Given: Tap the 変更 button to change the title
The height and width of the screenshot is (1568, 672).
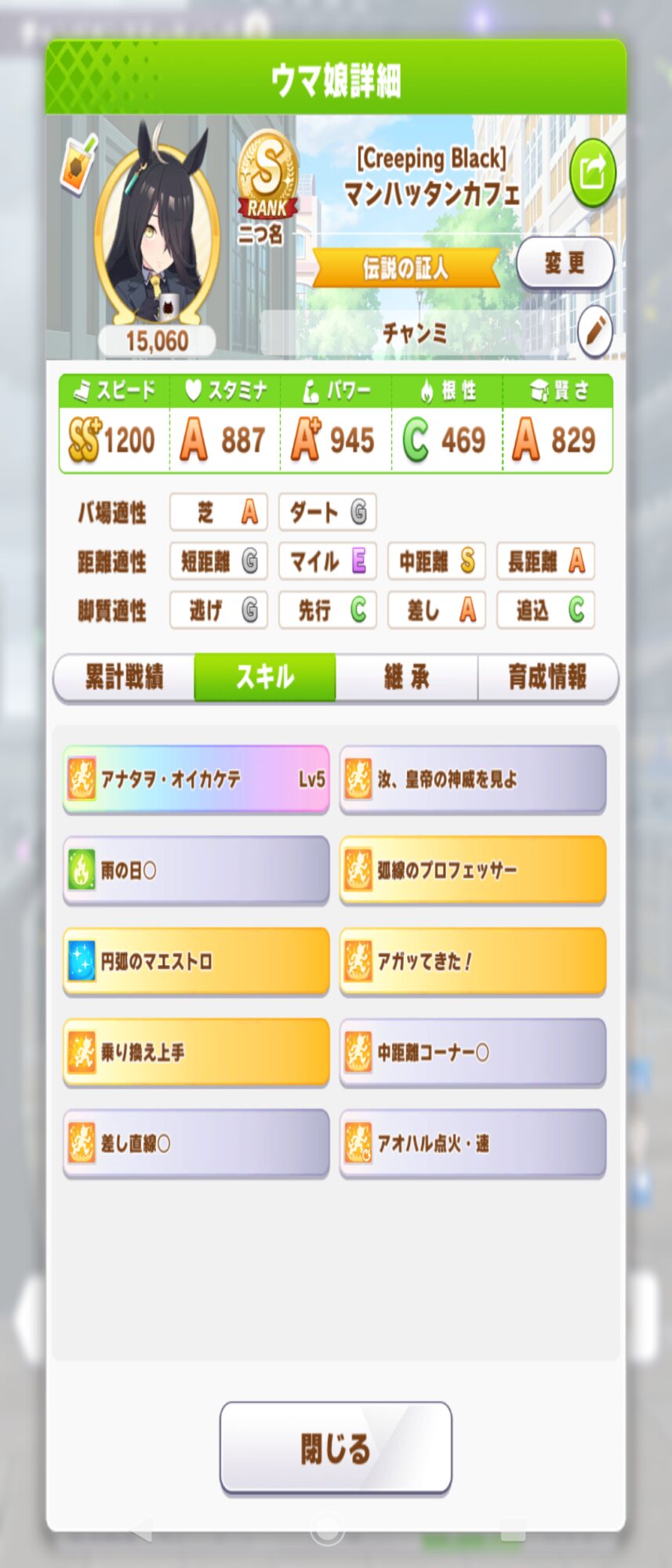Looking at the screenshot, I should click(565, 263).
